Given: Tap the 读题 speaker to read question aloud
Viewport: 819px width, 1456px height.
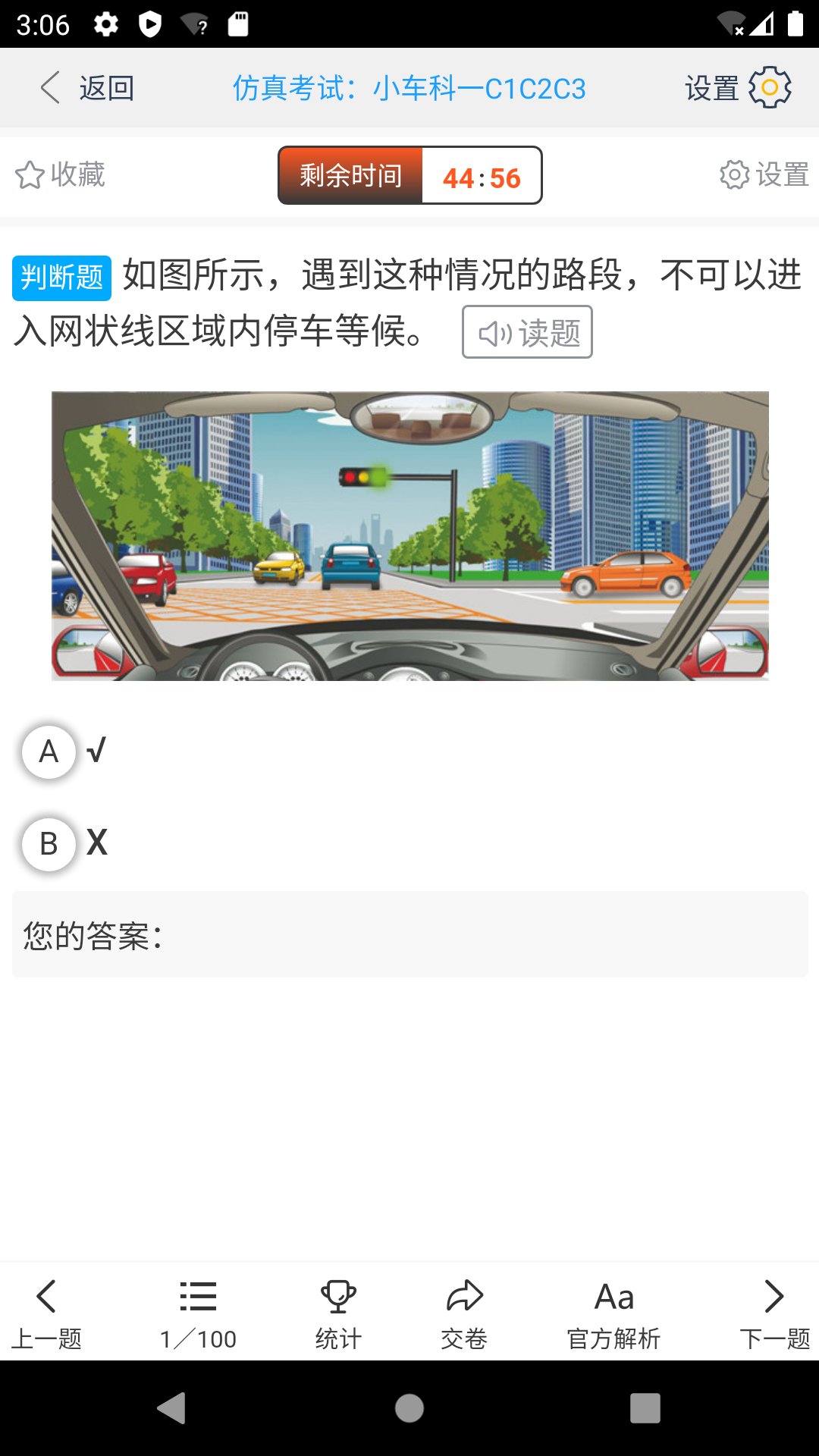Looking at the screenshot, I should (x=527, y=331).
